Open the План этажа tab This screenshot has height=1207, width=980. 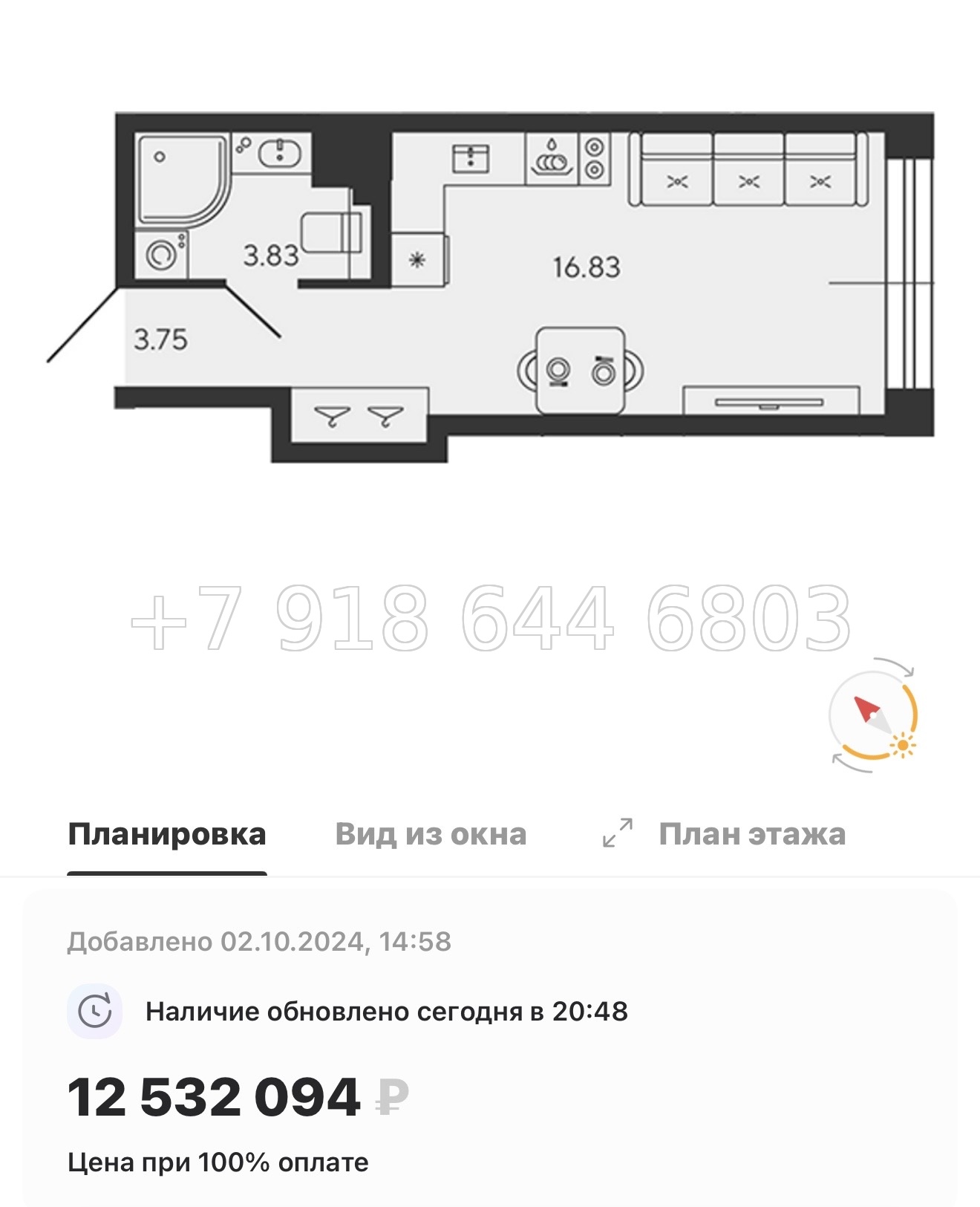pyautogui.click(x=752, y=834)
